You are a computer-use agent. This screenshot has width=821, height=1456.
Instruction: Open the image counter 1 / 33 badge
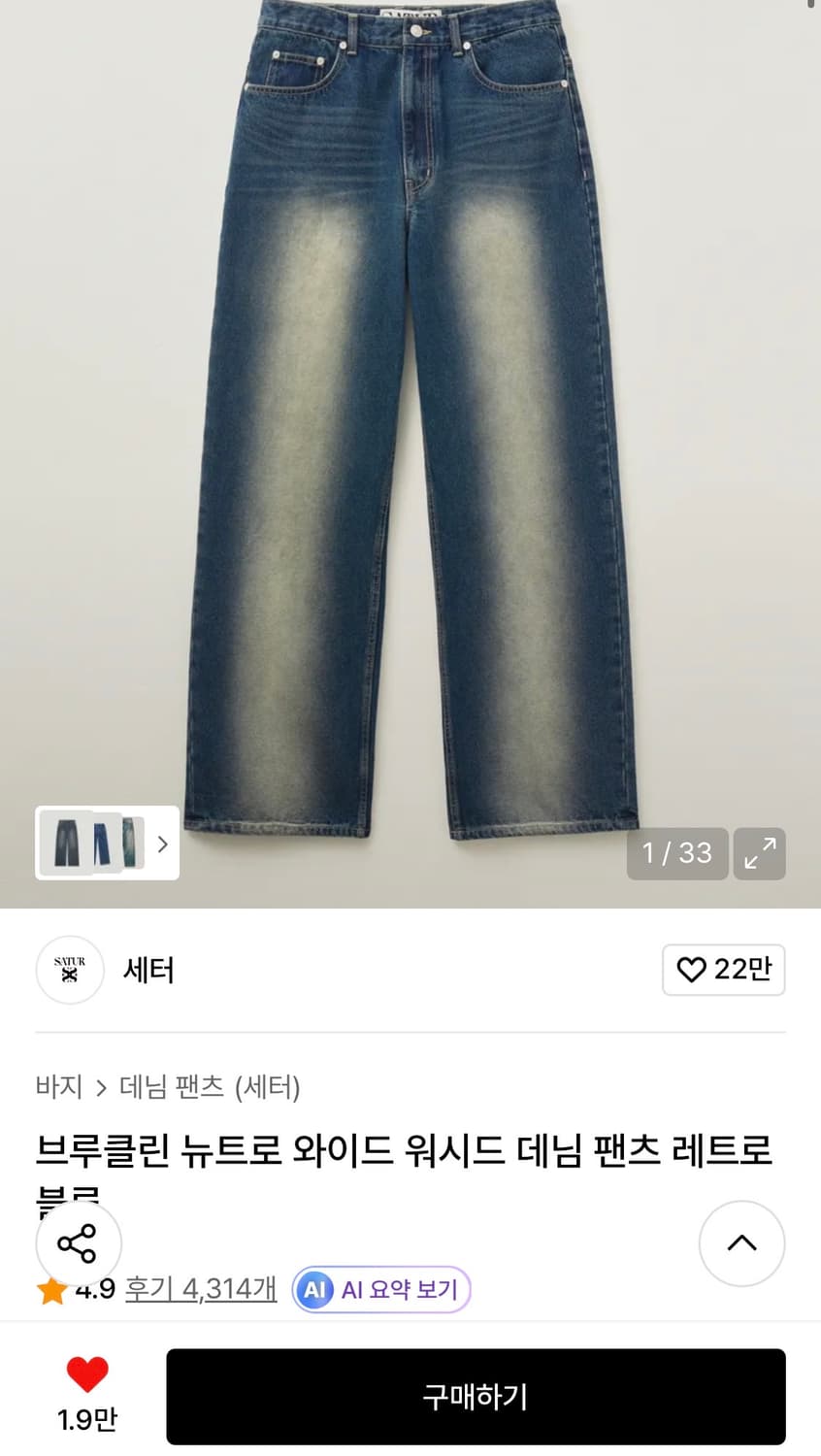pyautogui.click(x=676, y=853)
